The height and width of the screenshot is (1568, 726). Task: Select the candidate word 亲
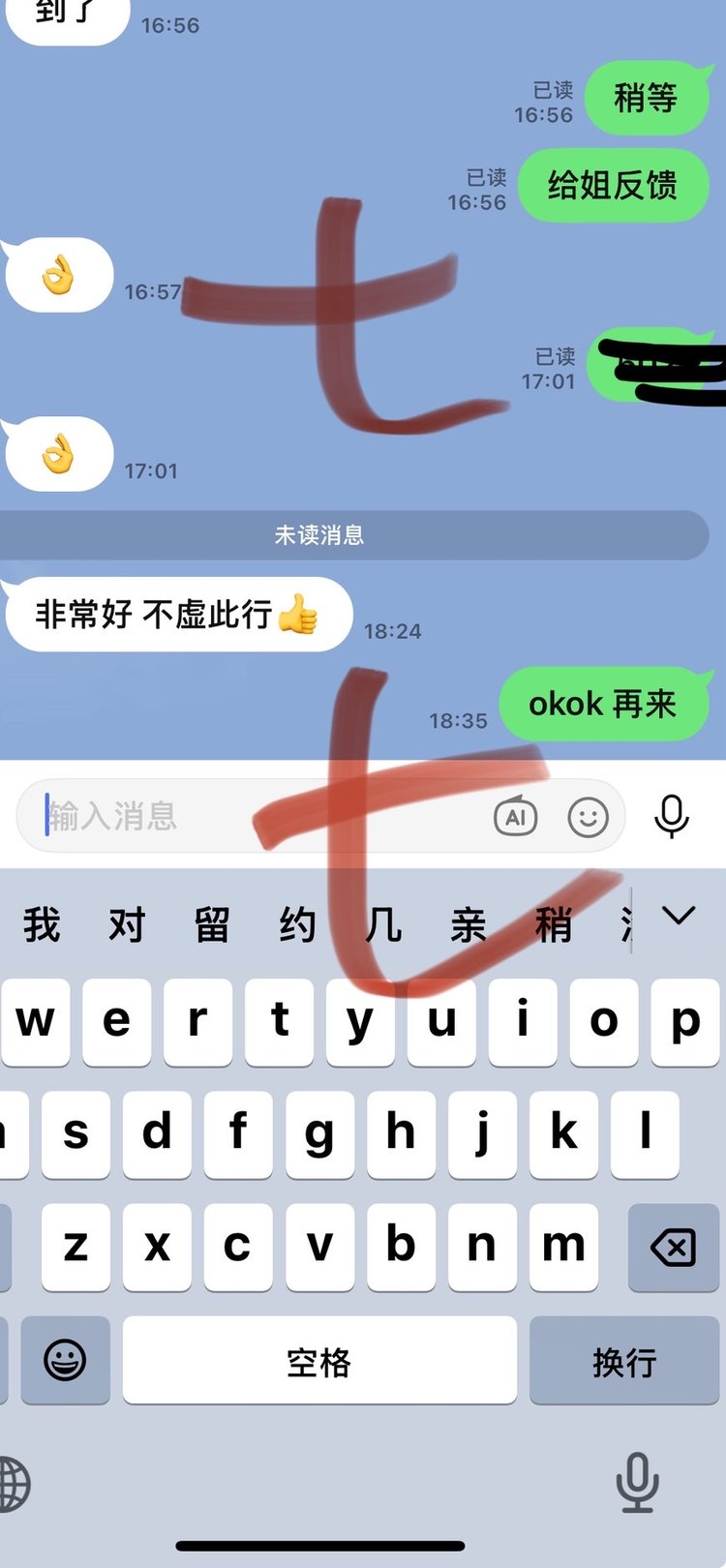click(x=468, y=924)
